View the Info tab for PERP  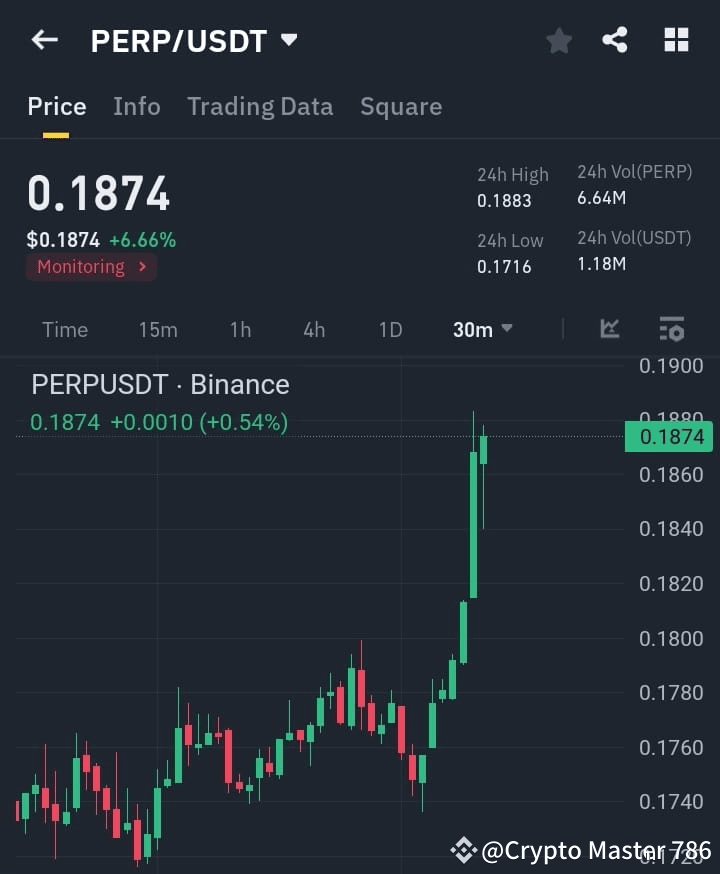pos(137,106)
